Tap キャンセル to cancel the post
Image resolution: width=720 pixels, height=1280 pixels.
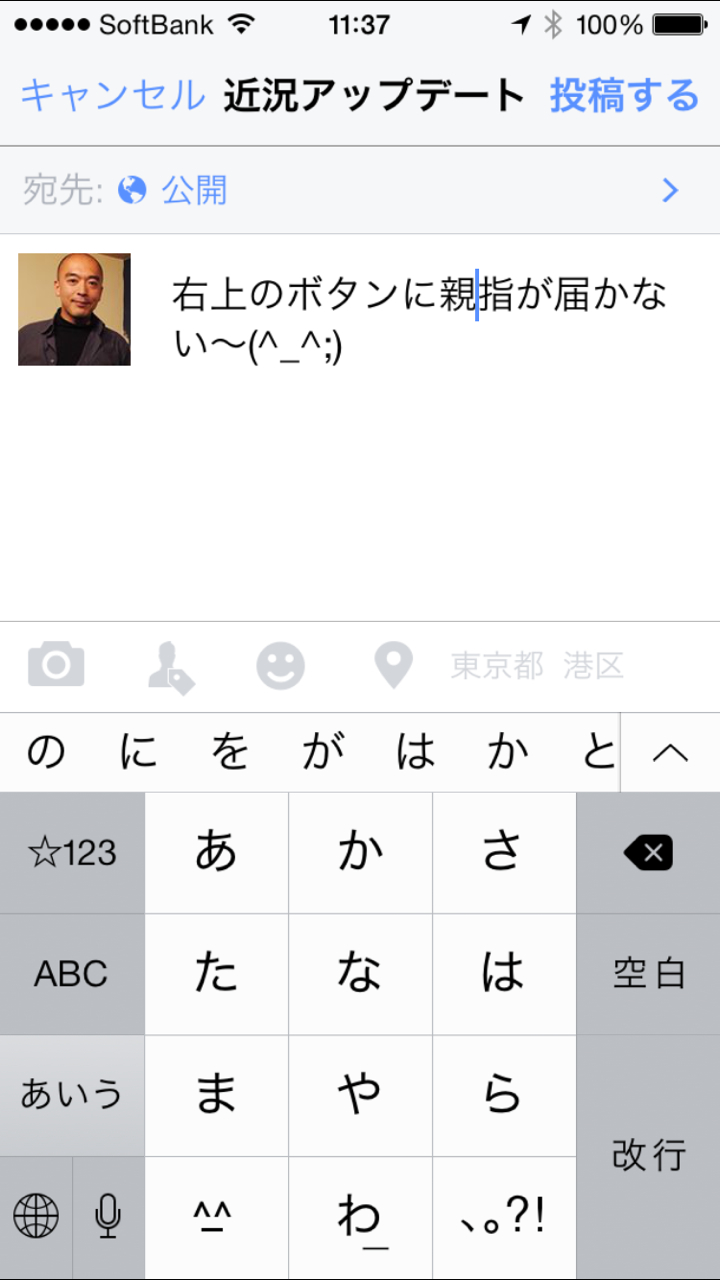pyautogui.click(x=112, y=96)
